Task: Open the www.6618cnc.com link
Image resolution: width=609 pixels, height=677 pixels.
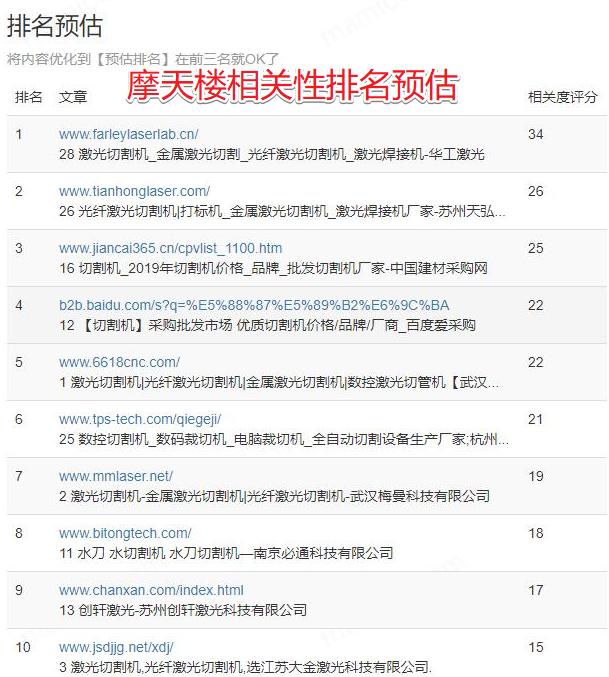Action: coord(117,362)
